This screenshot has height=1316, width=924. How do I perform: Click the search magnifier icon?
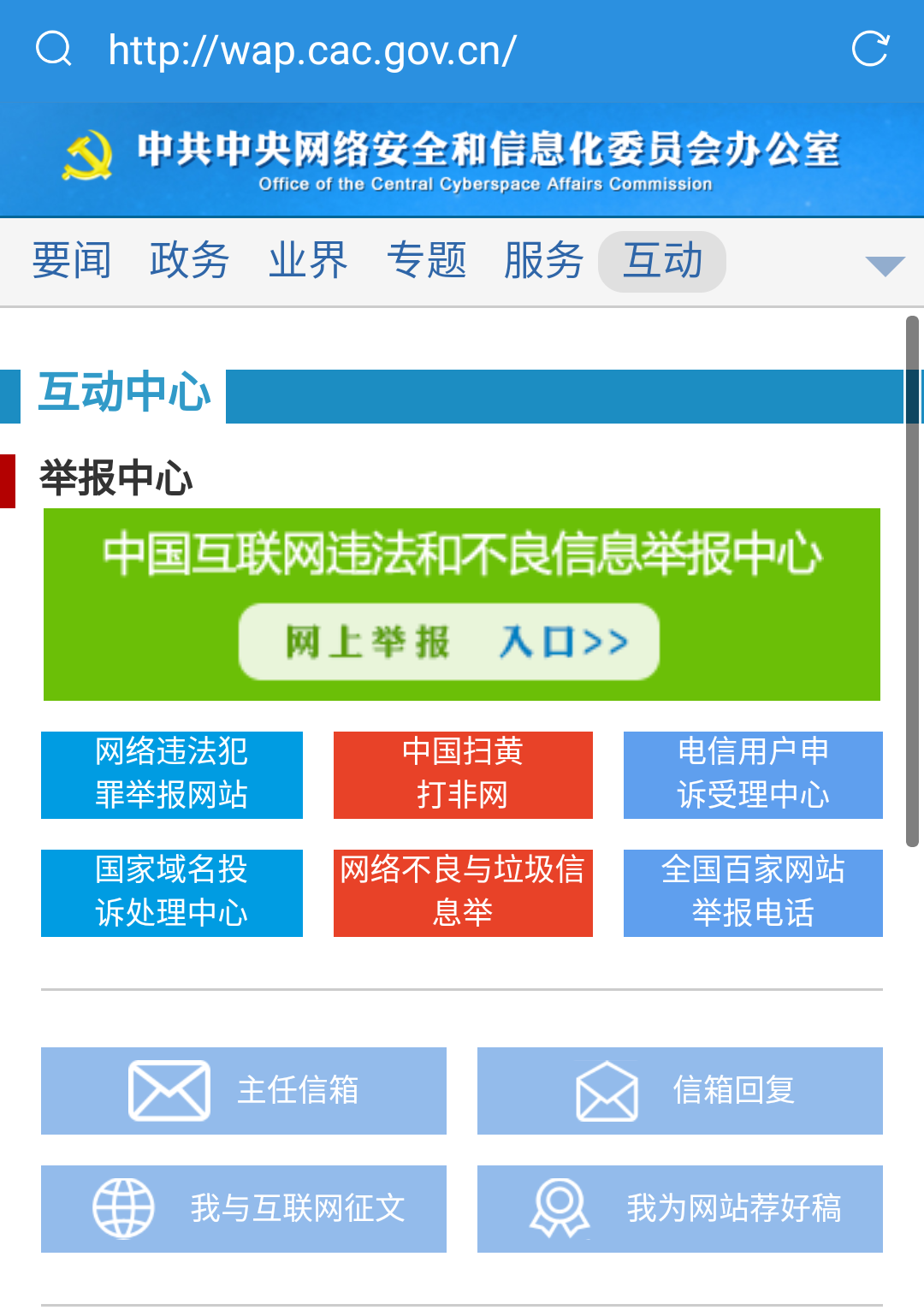[x=54, y=49]
